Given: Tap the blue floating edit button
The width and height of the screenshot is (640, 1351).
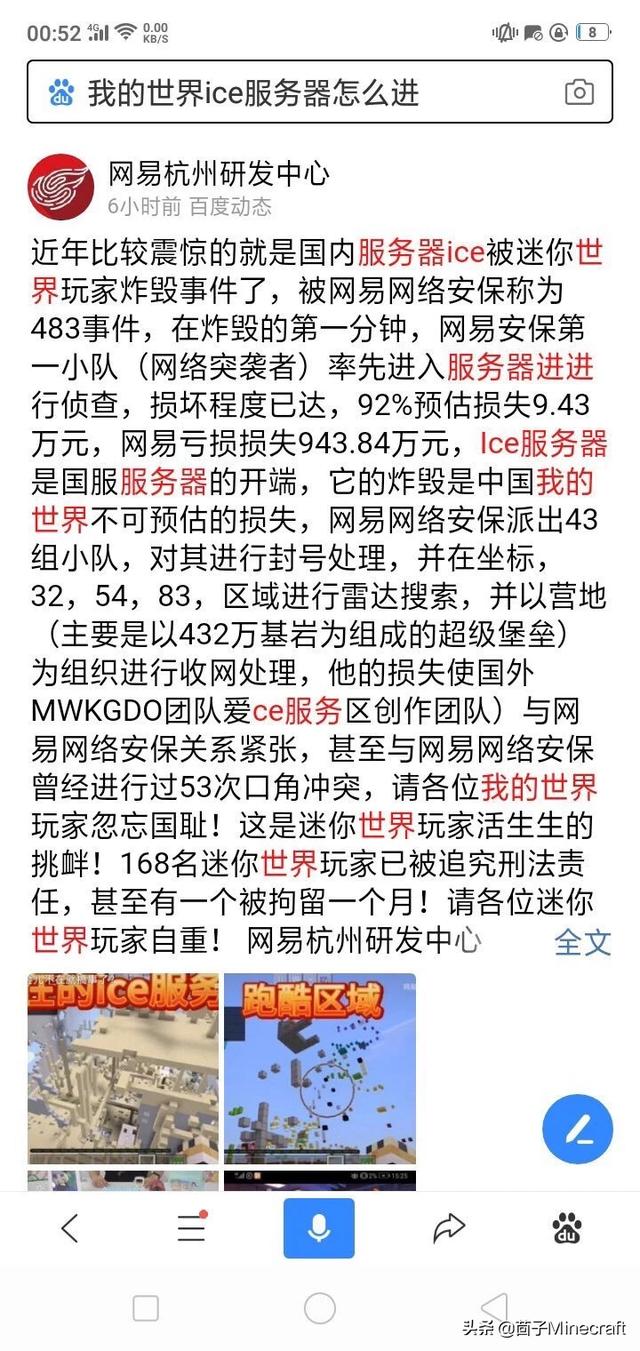Looking at the screenshot, I should [x=577, y=1129].
